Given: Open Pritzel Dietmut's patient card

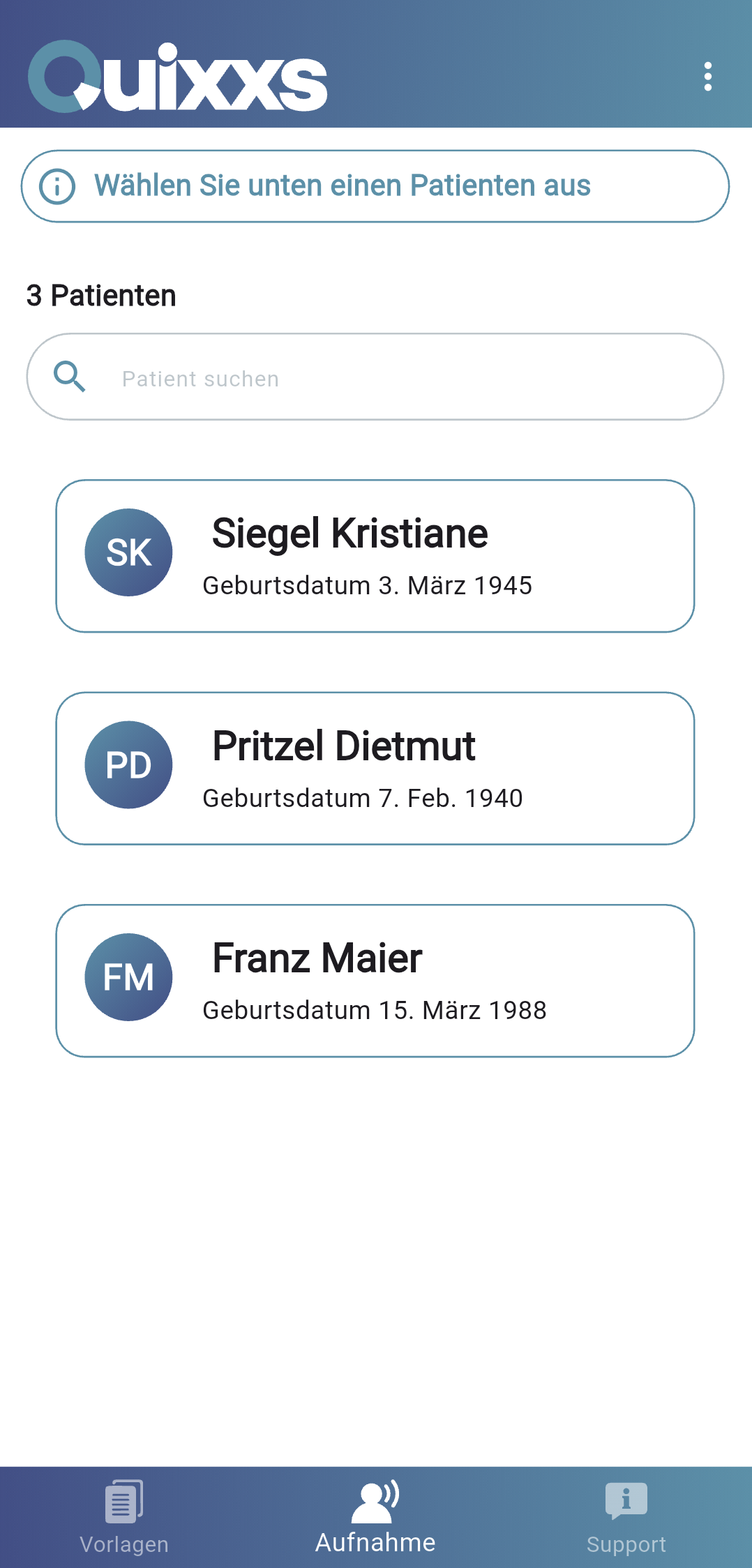Looking at the screenshot, I should 375,769.
